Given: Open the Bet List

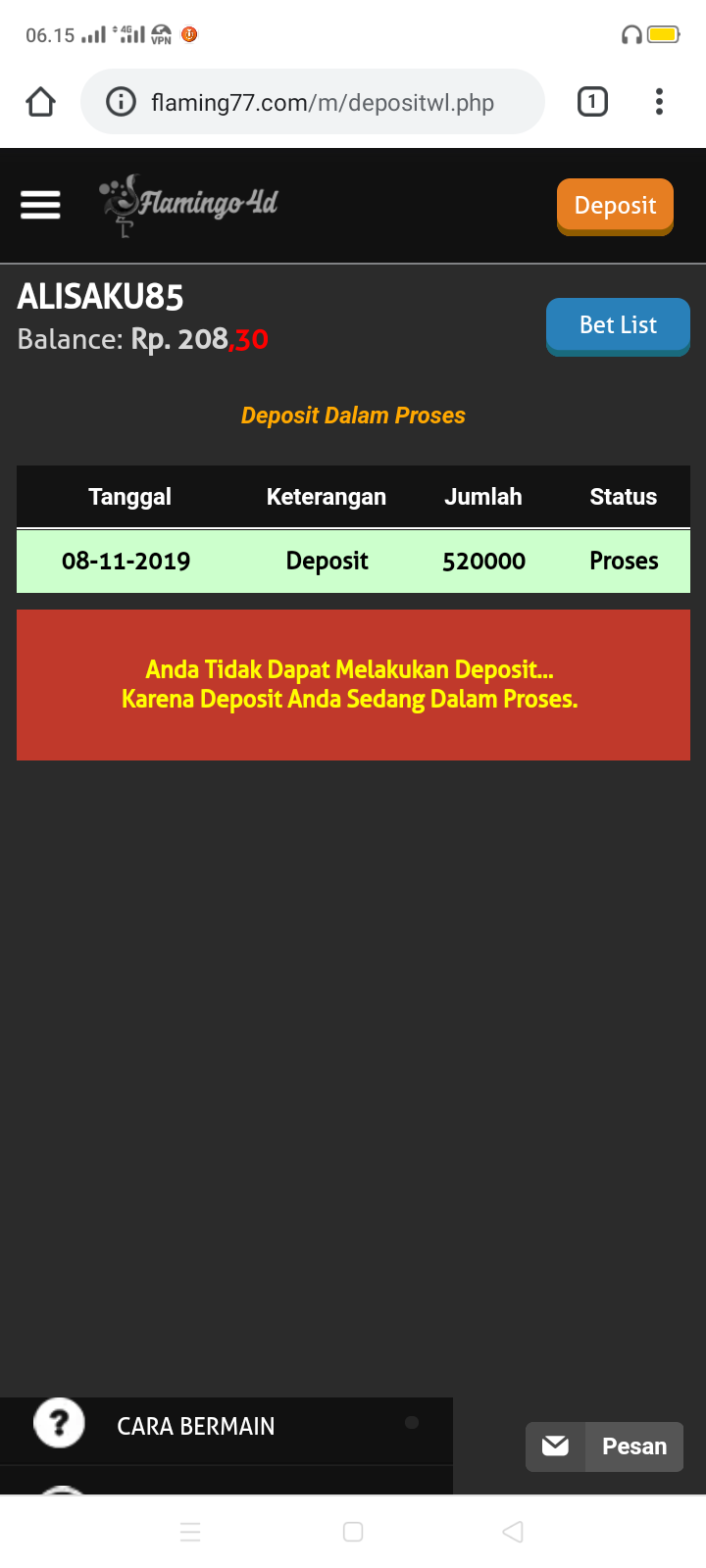Looking at the screenshot, I should [x=618, y=325].
